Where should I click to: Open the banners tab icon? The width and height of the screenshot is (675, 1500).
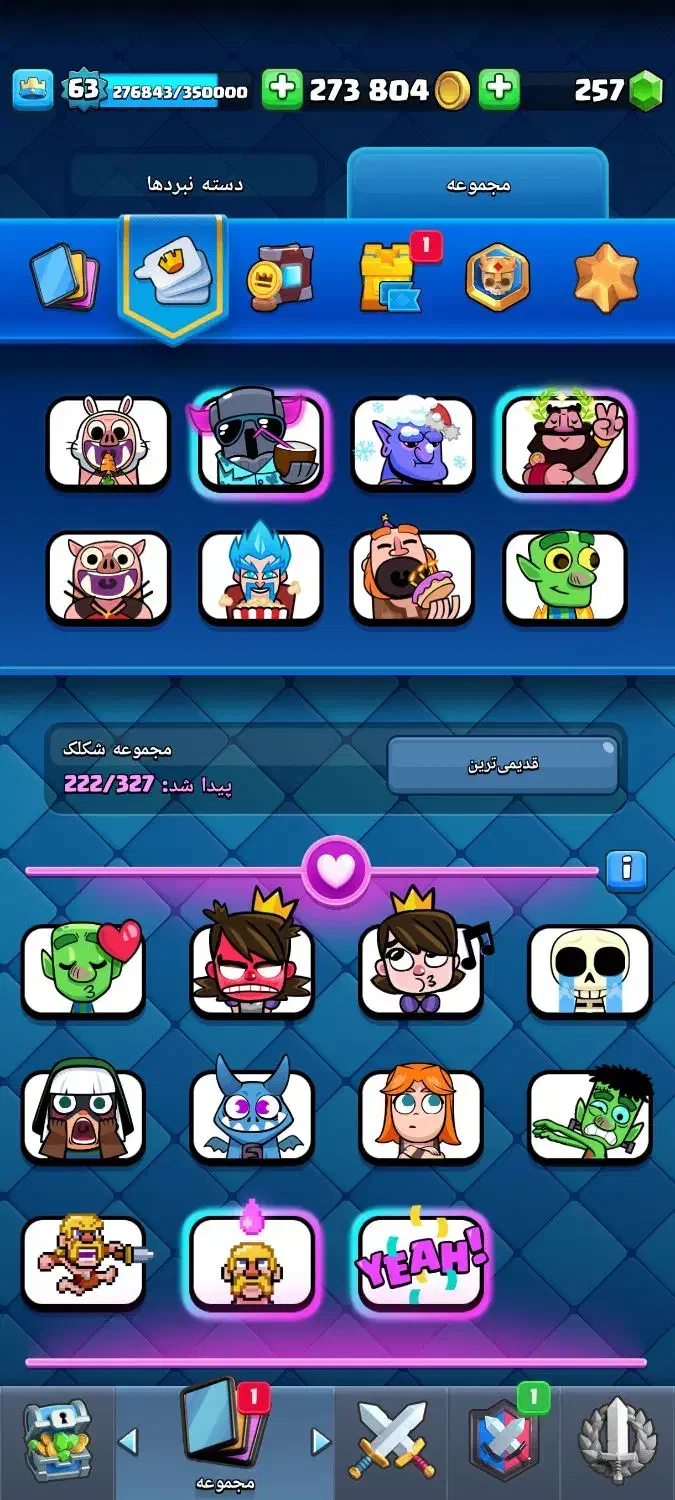tap(280, 277)
